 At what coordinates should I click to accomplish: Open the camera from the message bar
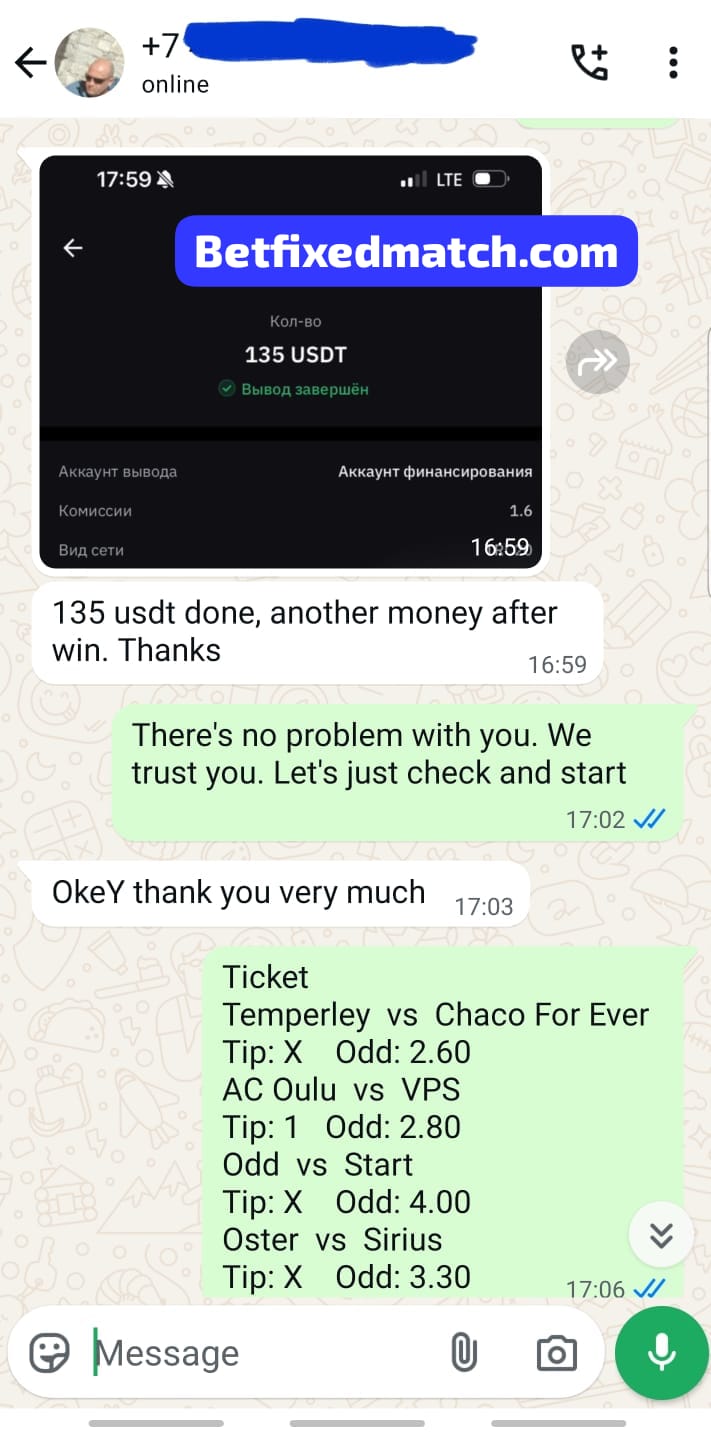click(x=556, y=1353)
